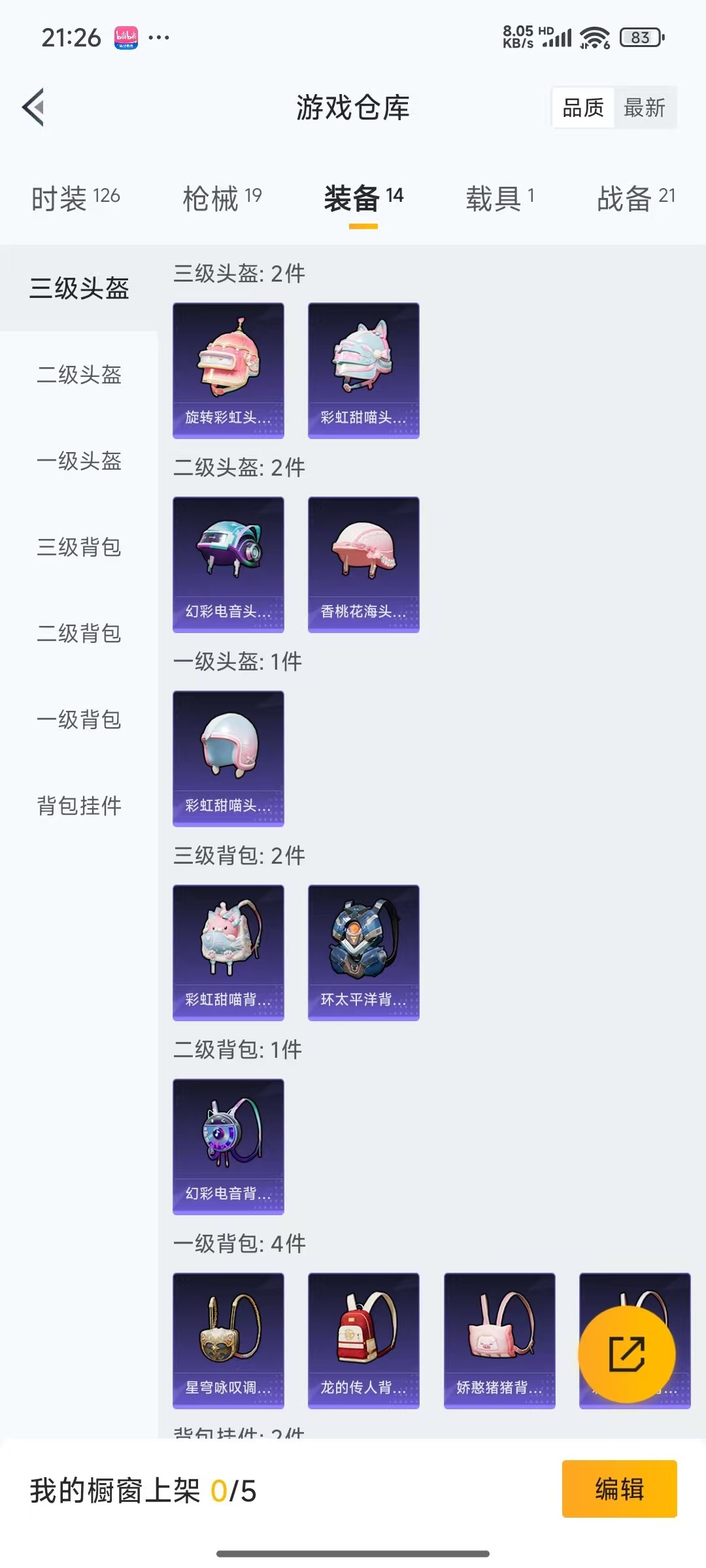Switch to the 枪械 tab
Screen dimensions: 706x1568
coord(222,198)
